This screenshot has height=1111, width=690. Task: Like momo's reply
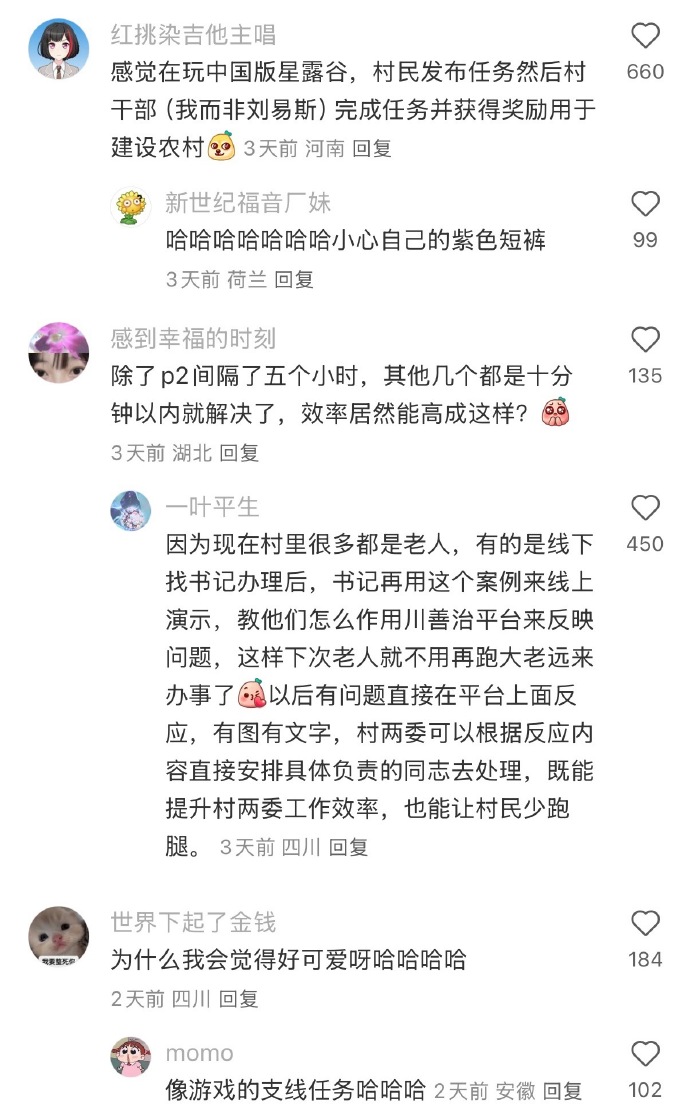pos(646,1054)
